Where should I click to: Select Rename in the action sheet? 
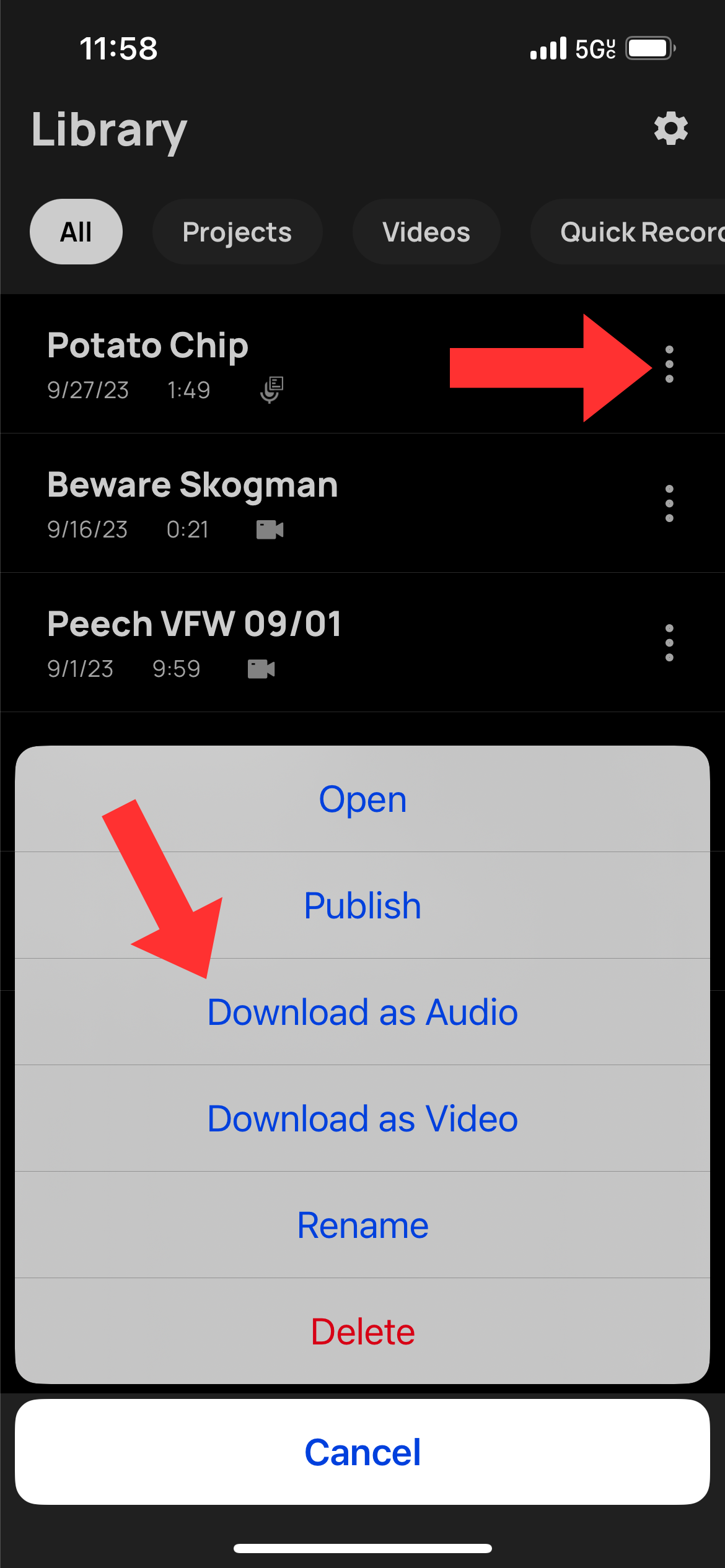pyautogui.click(x=362, y=1224)
